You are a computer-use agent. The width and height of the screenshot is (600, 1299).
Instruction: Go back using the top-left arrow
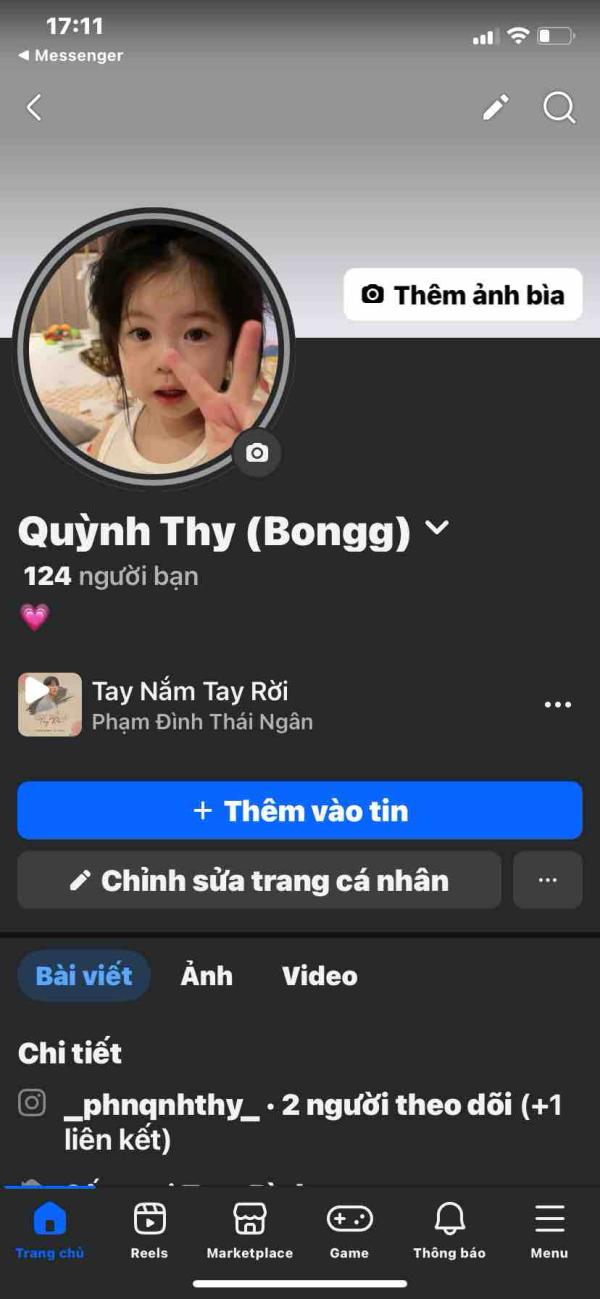click(x=34, y=108)
